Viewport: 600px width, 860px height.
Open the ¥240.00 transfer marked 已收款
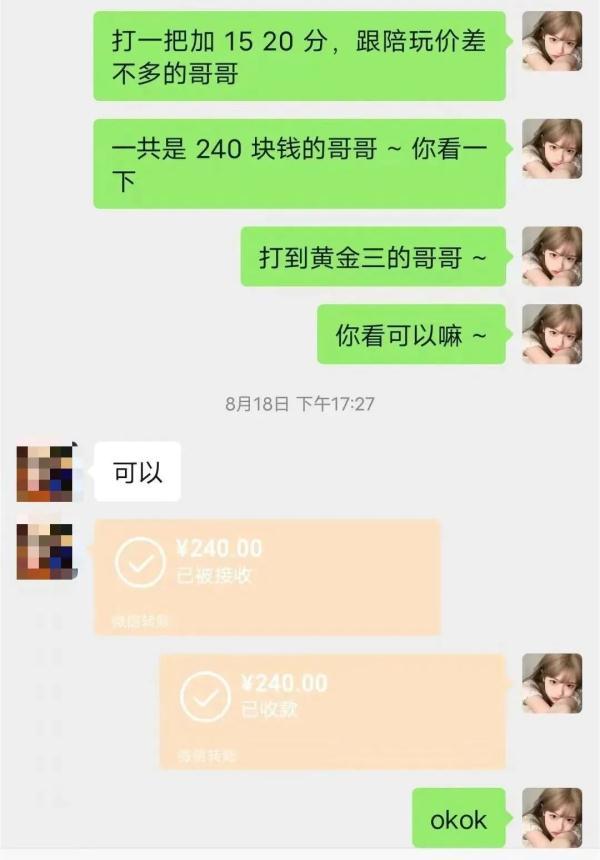pos(332,711)
